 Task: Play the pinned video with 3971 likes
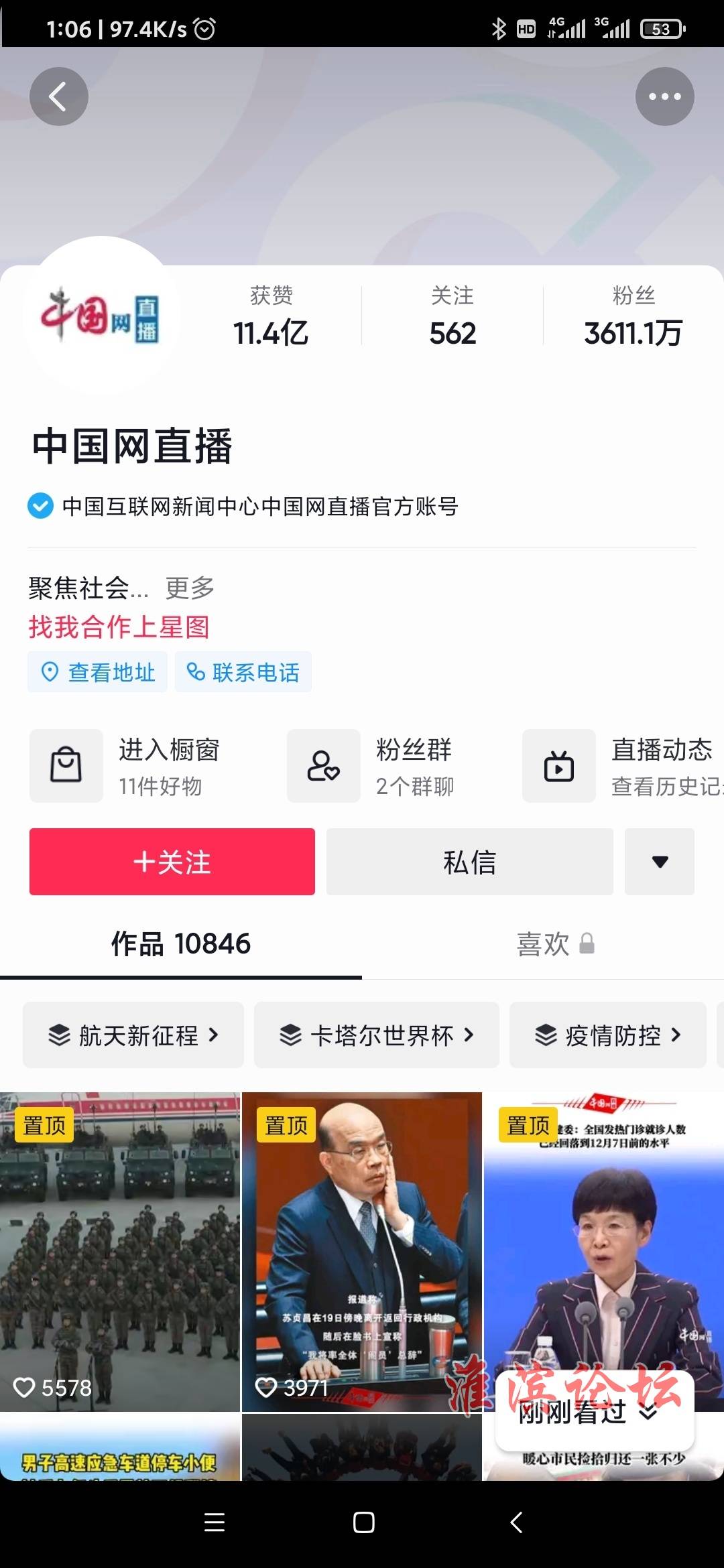[362, 1252]
